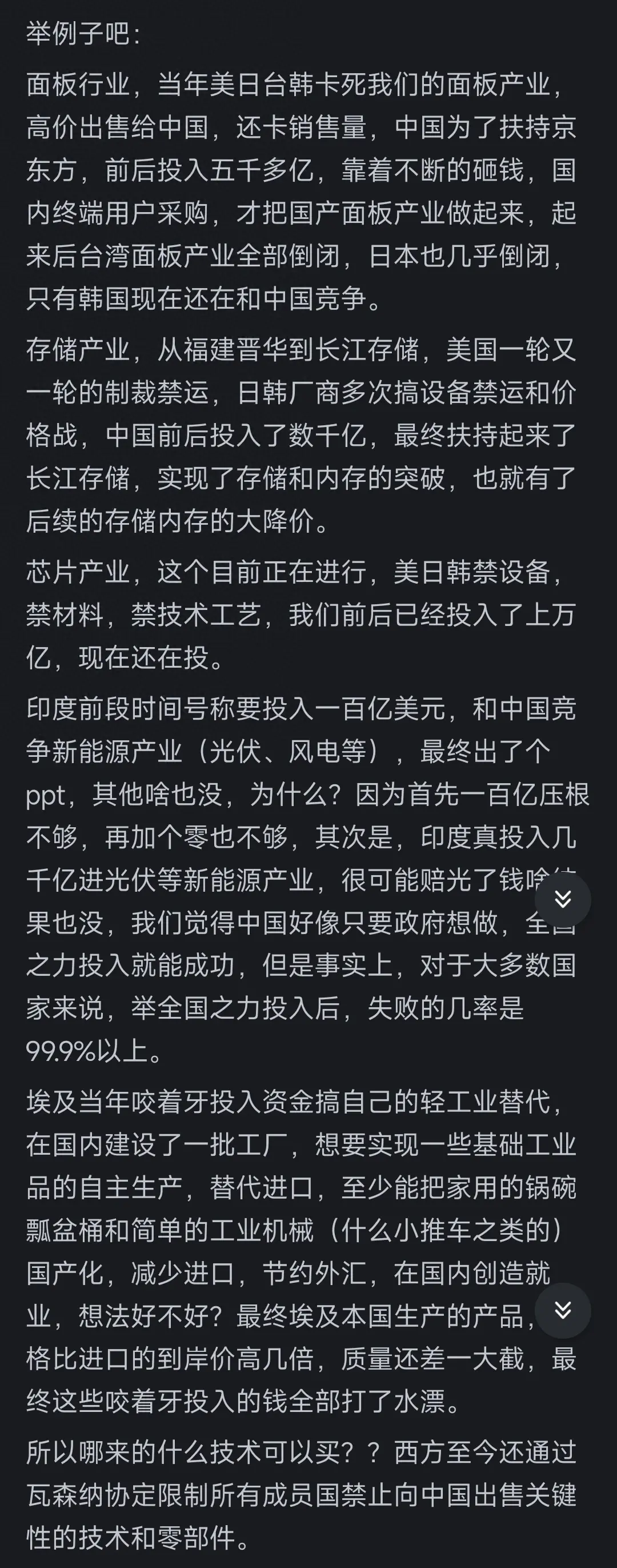Tap the double-chevron button beside the India paragraph
Screen dimensions: 617x1568
[563, 899]
